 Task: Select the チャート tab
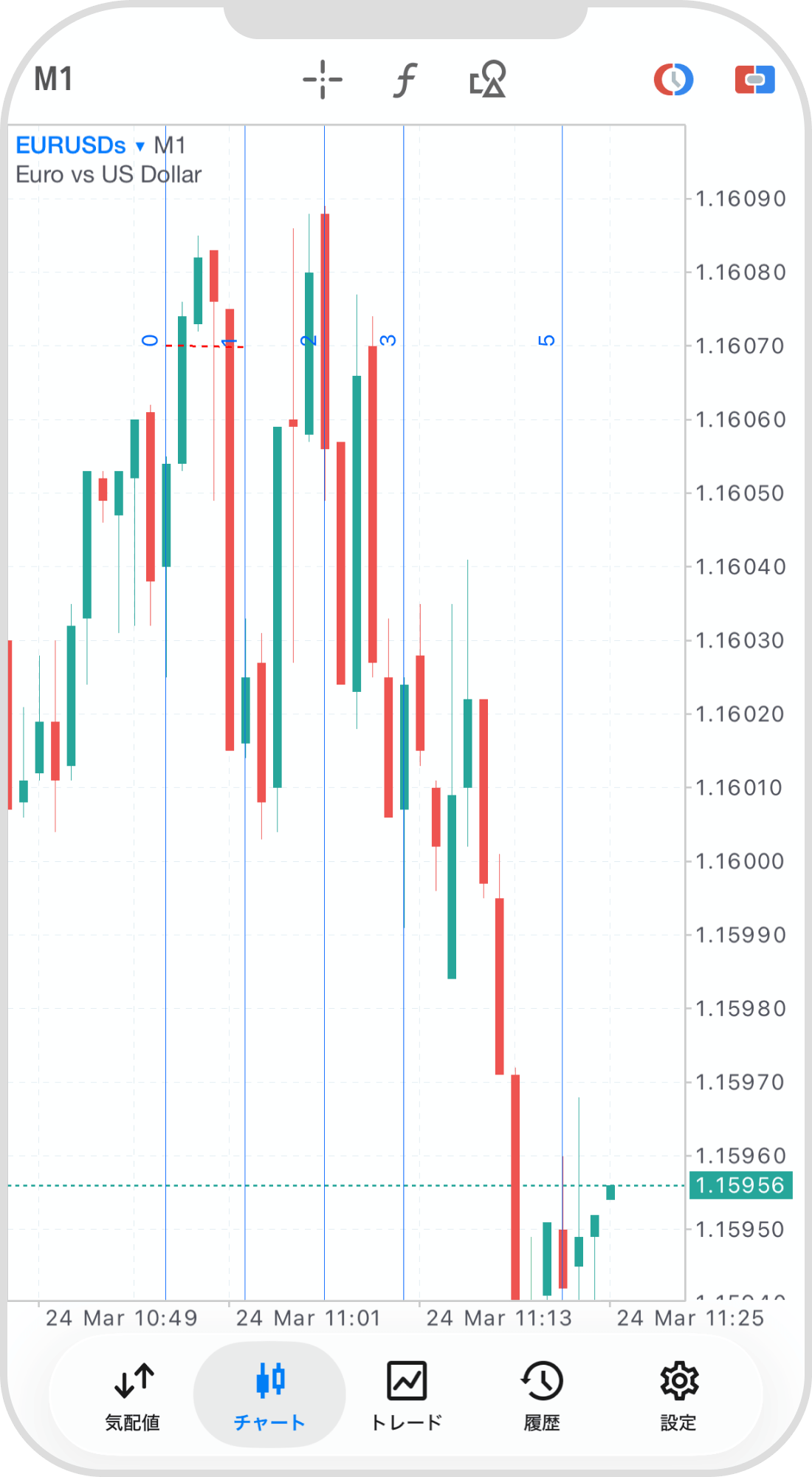269,1395
